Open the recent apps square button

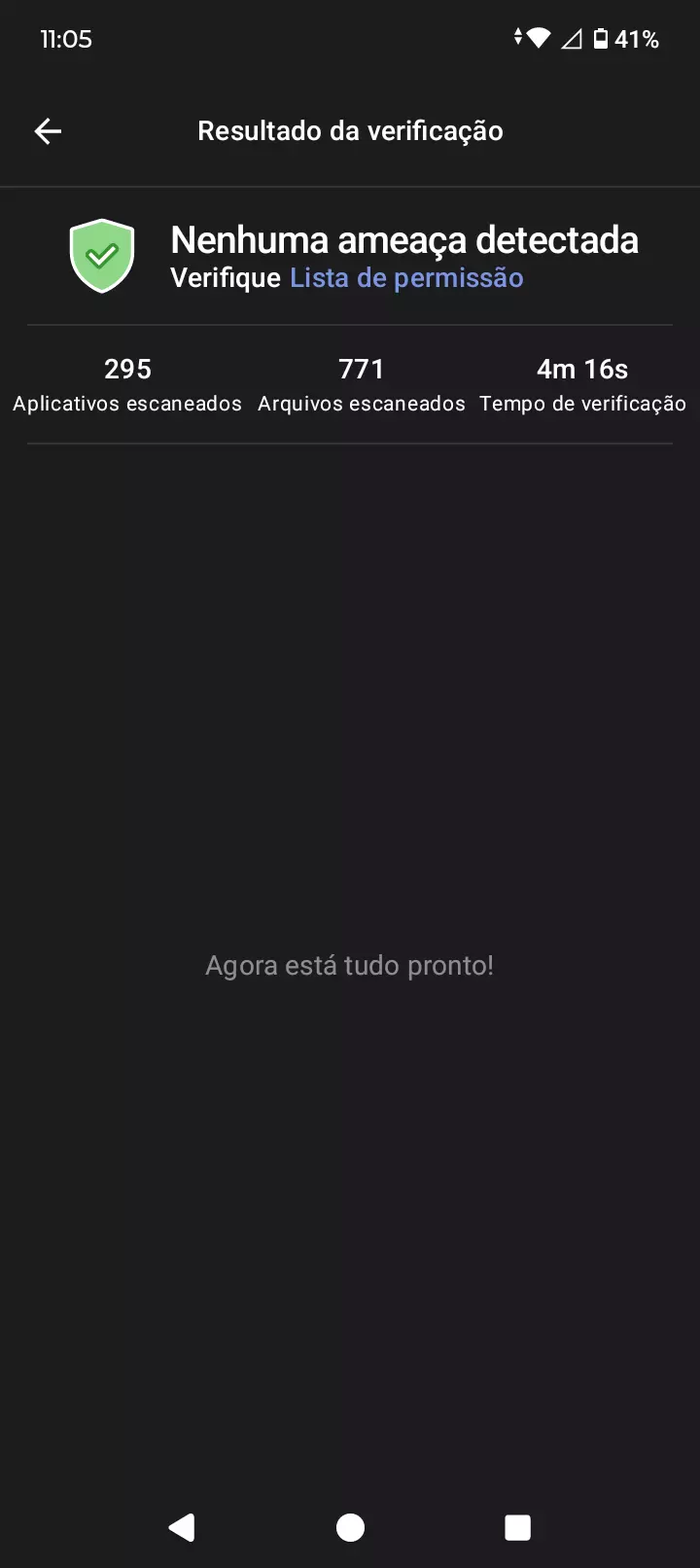[517, 1527]
